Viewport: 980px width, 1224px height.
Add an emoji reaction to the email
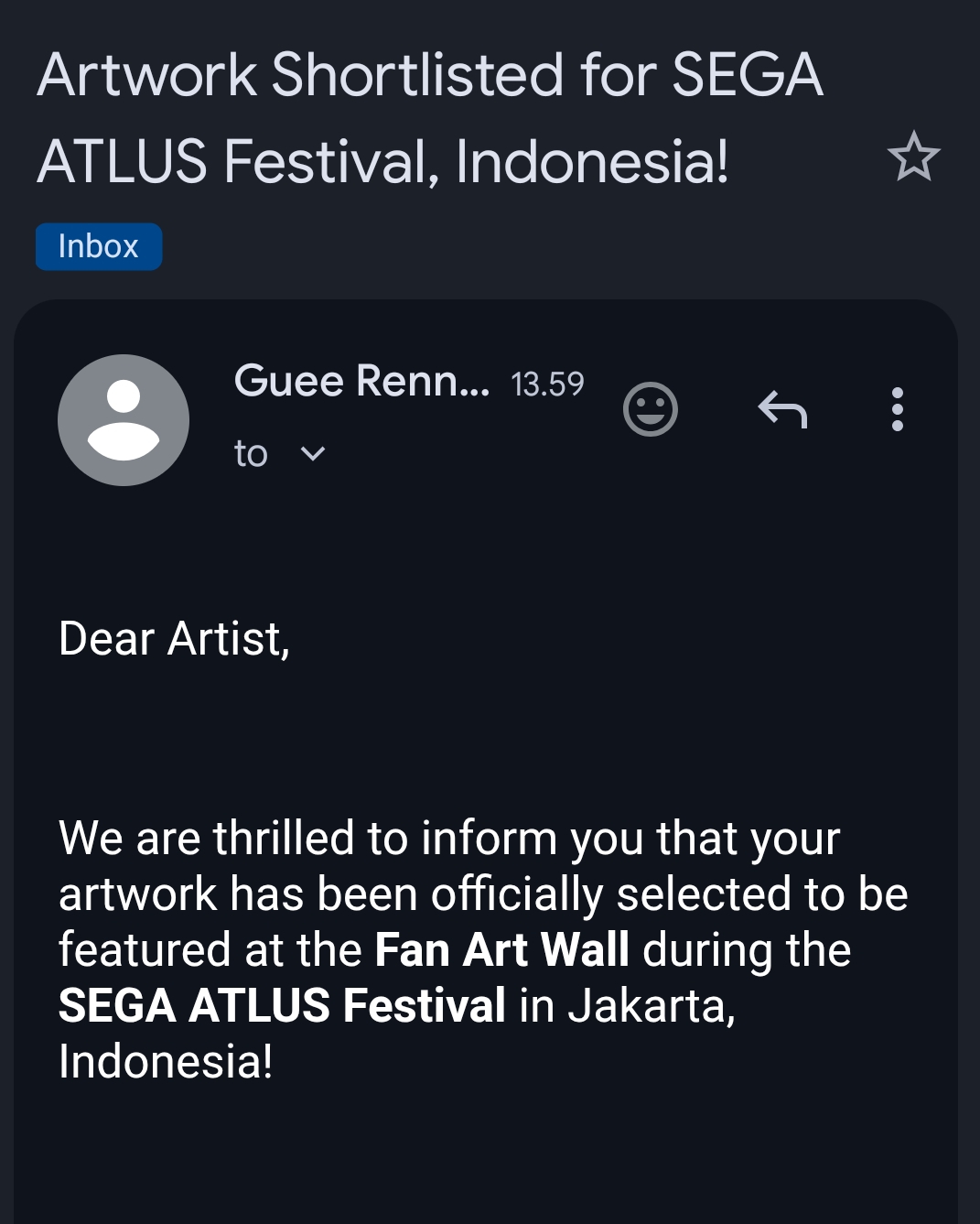(x=650, y=408)
